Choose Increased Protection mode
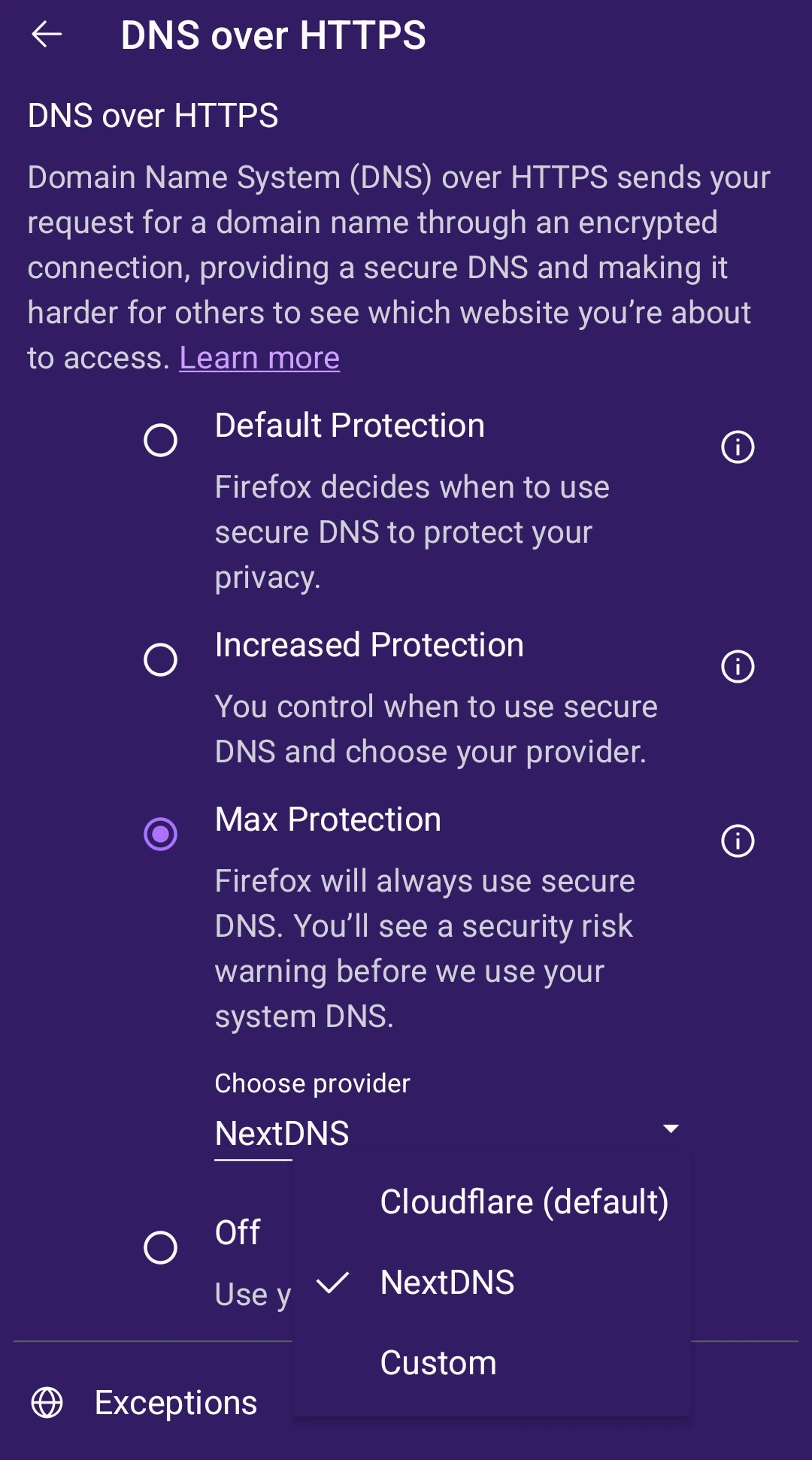The image size is (812, 1460). 160,659
